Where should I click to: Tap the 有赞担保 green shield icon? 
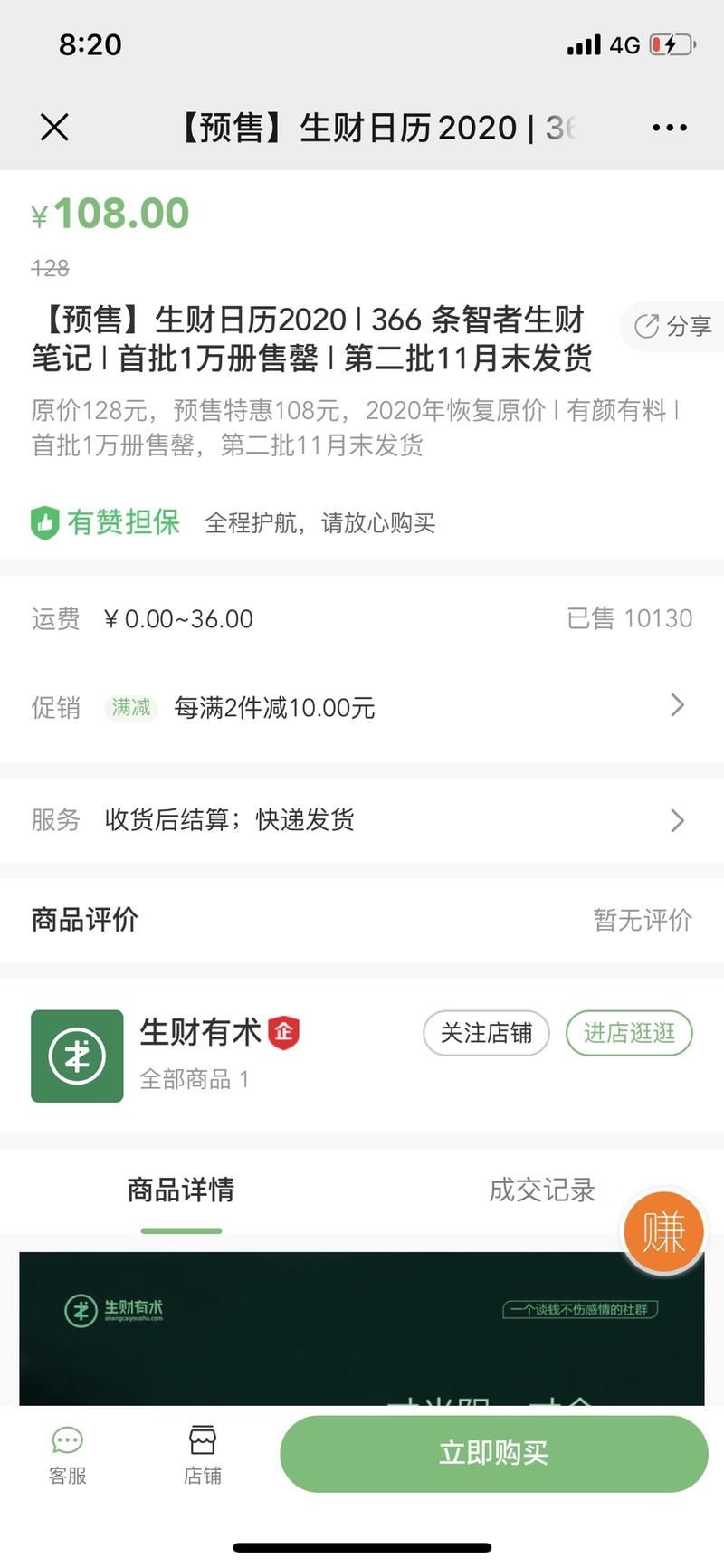pos(44,522)
